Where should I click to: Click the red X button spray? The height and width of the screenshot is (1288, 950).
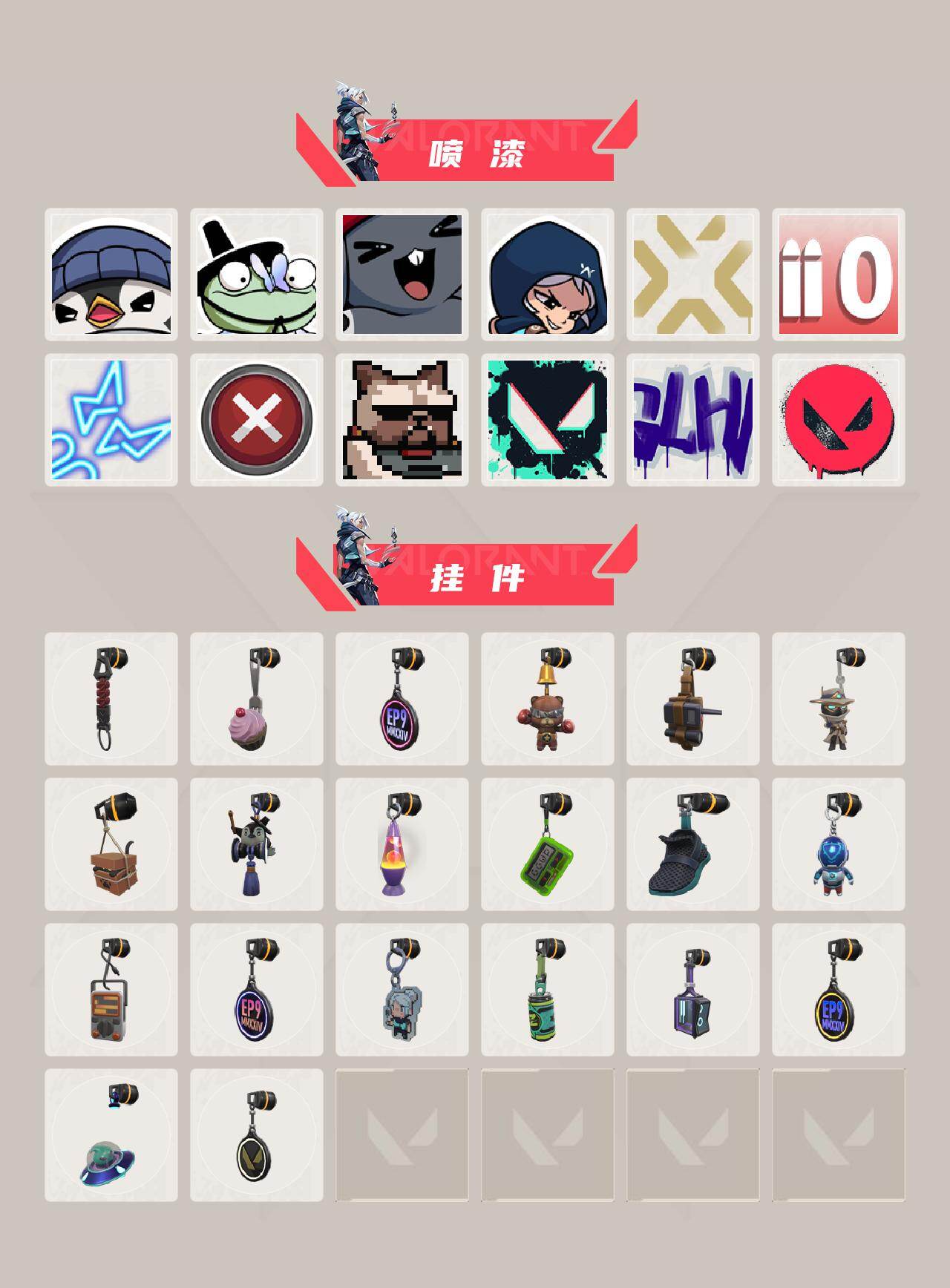point(258,419)
